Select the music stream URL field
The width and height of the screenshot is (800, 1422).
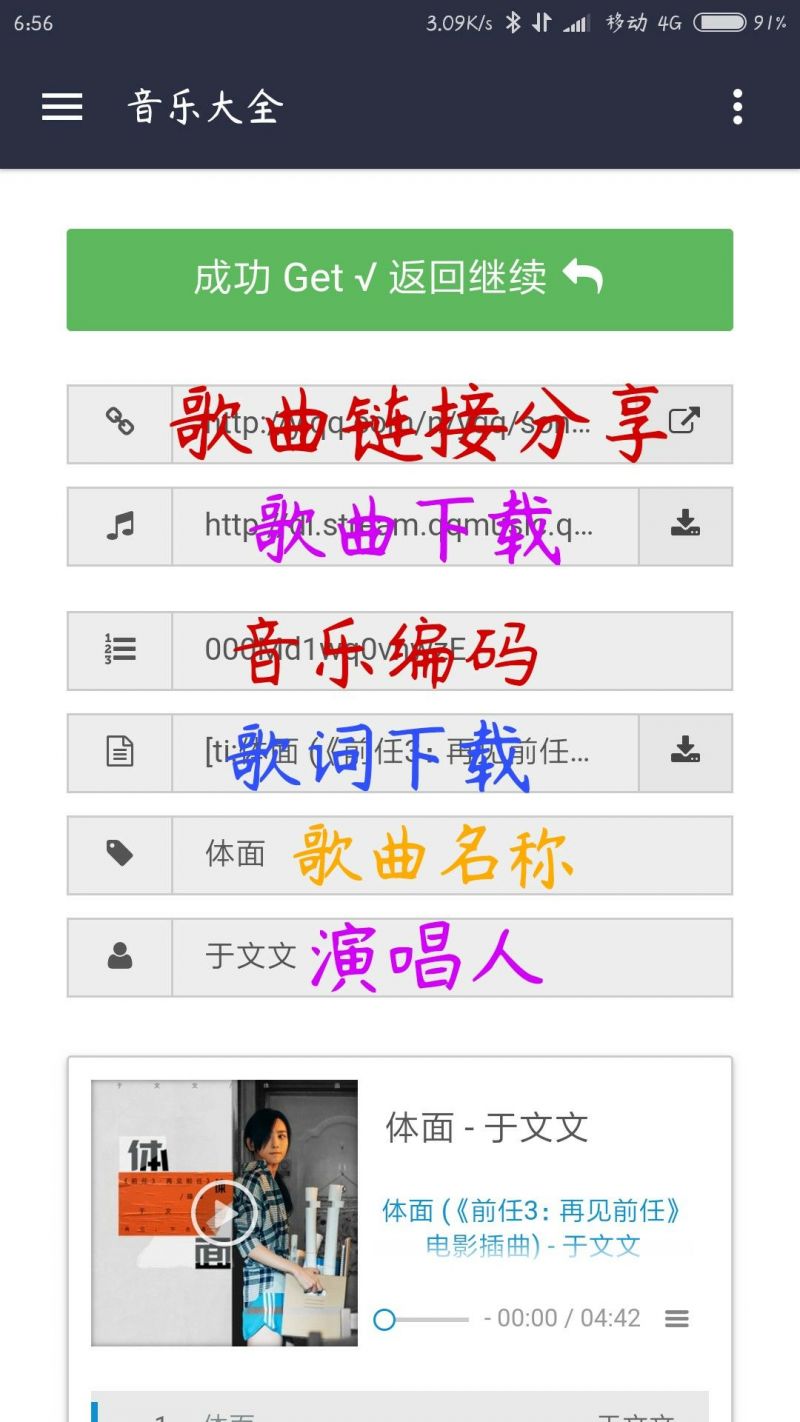(x=405, y=526)
